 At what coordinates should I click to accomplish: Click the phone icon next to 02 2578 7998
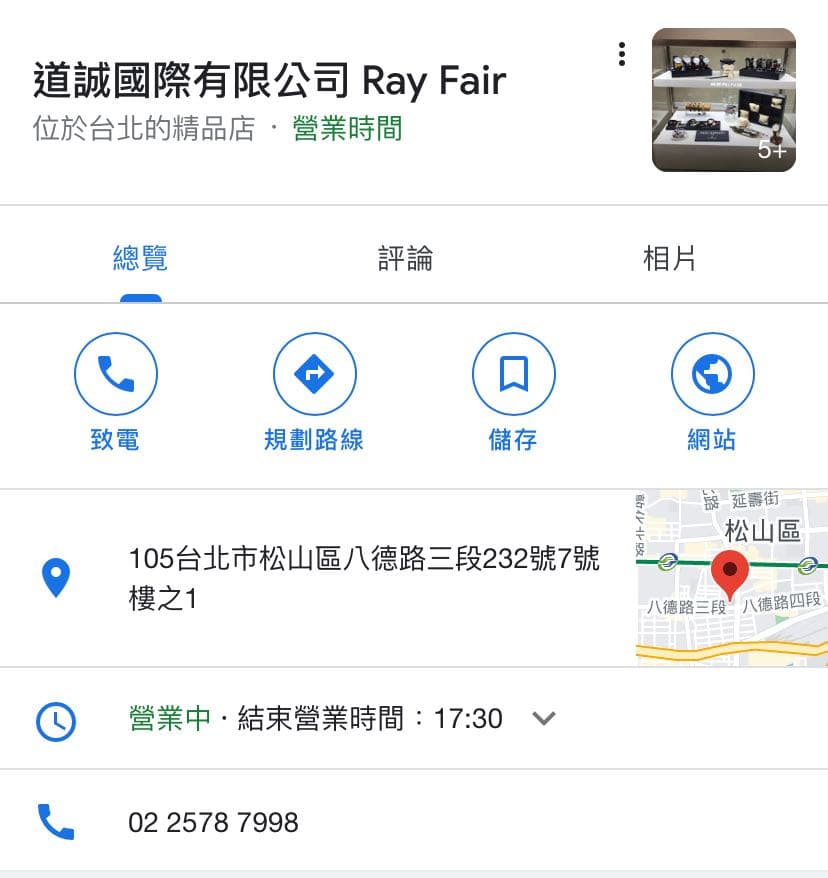(x=57, y=822)
